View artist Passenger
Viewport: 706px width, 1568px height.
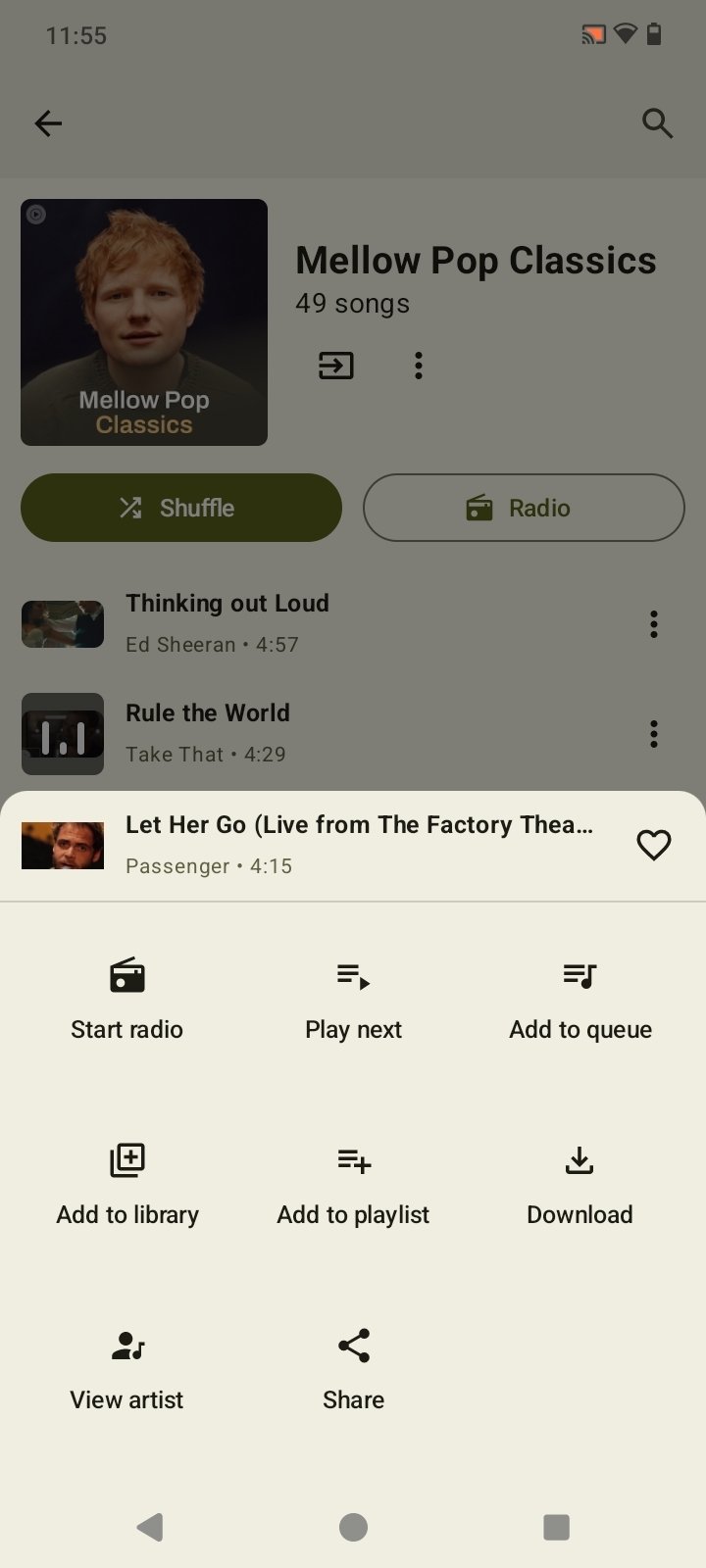tap(127, 1369)
